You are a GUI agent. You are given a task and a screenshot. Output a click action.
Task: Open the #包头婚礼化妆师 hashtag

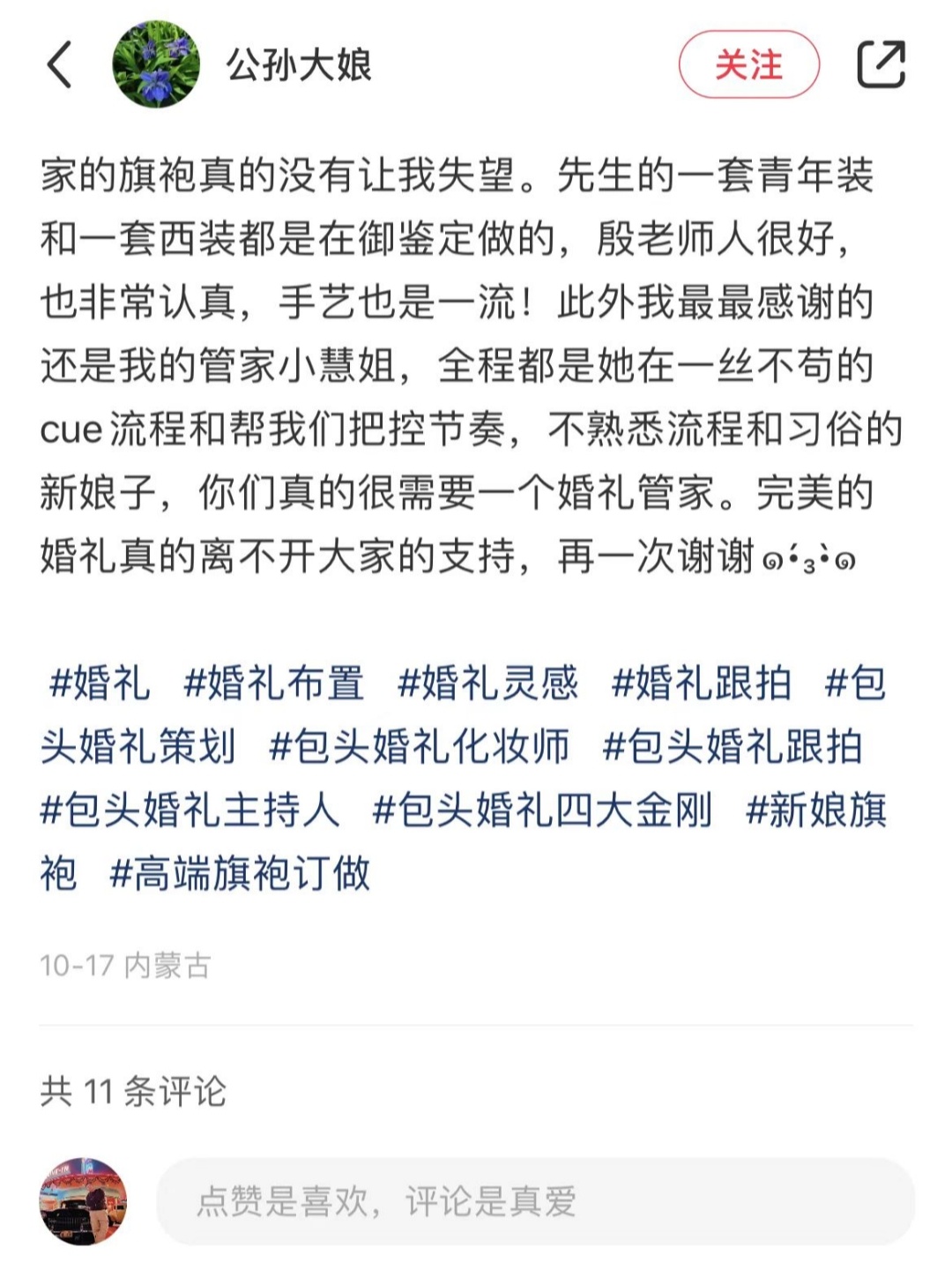coord(420,747)
